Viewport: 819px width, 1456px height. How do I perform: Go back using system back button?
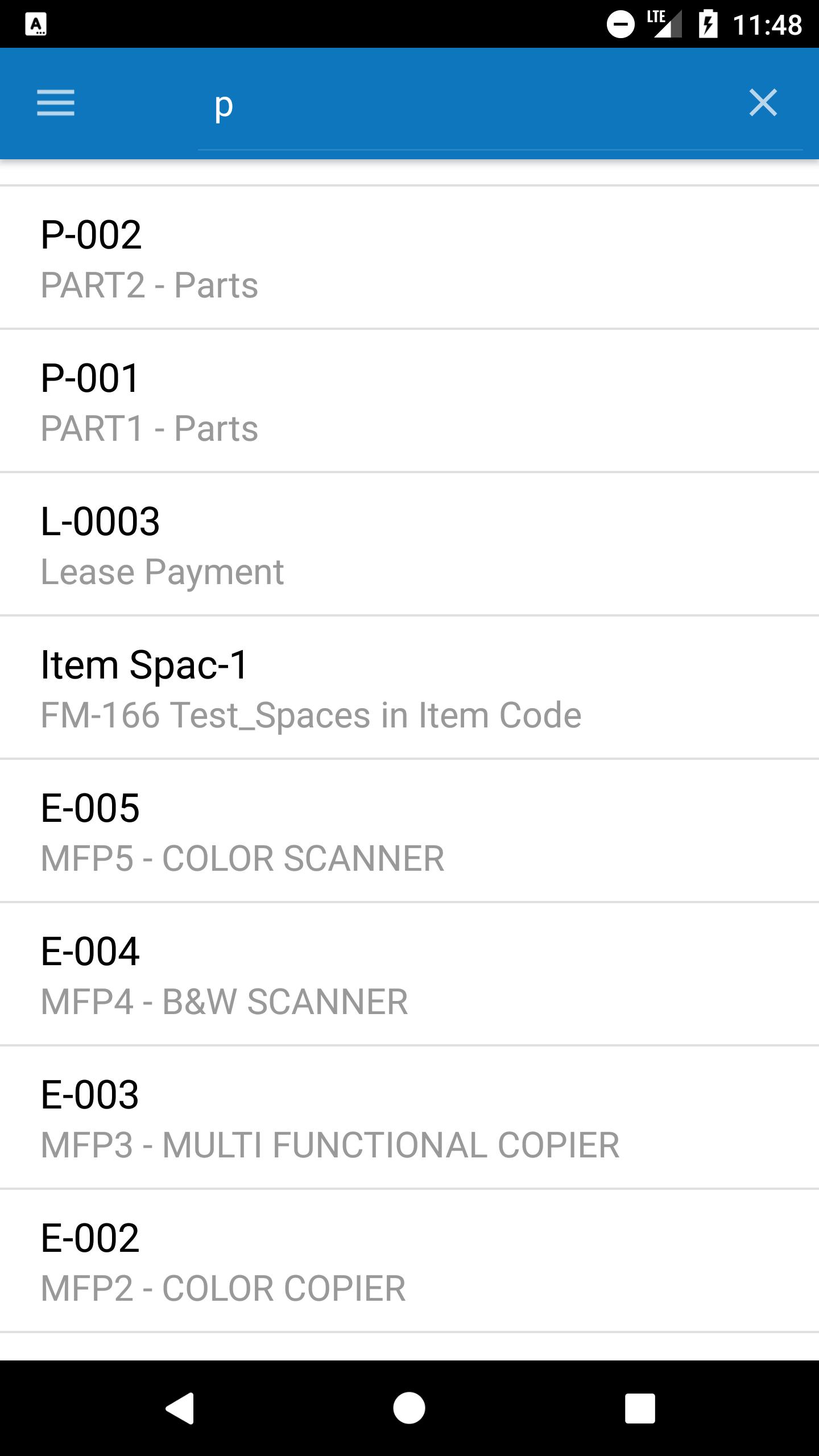click(x=180, y=1408)
